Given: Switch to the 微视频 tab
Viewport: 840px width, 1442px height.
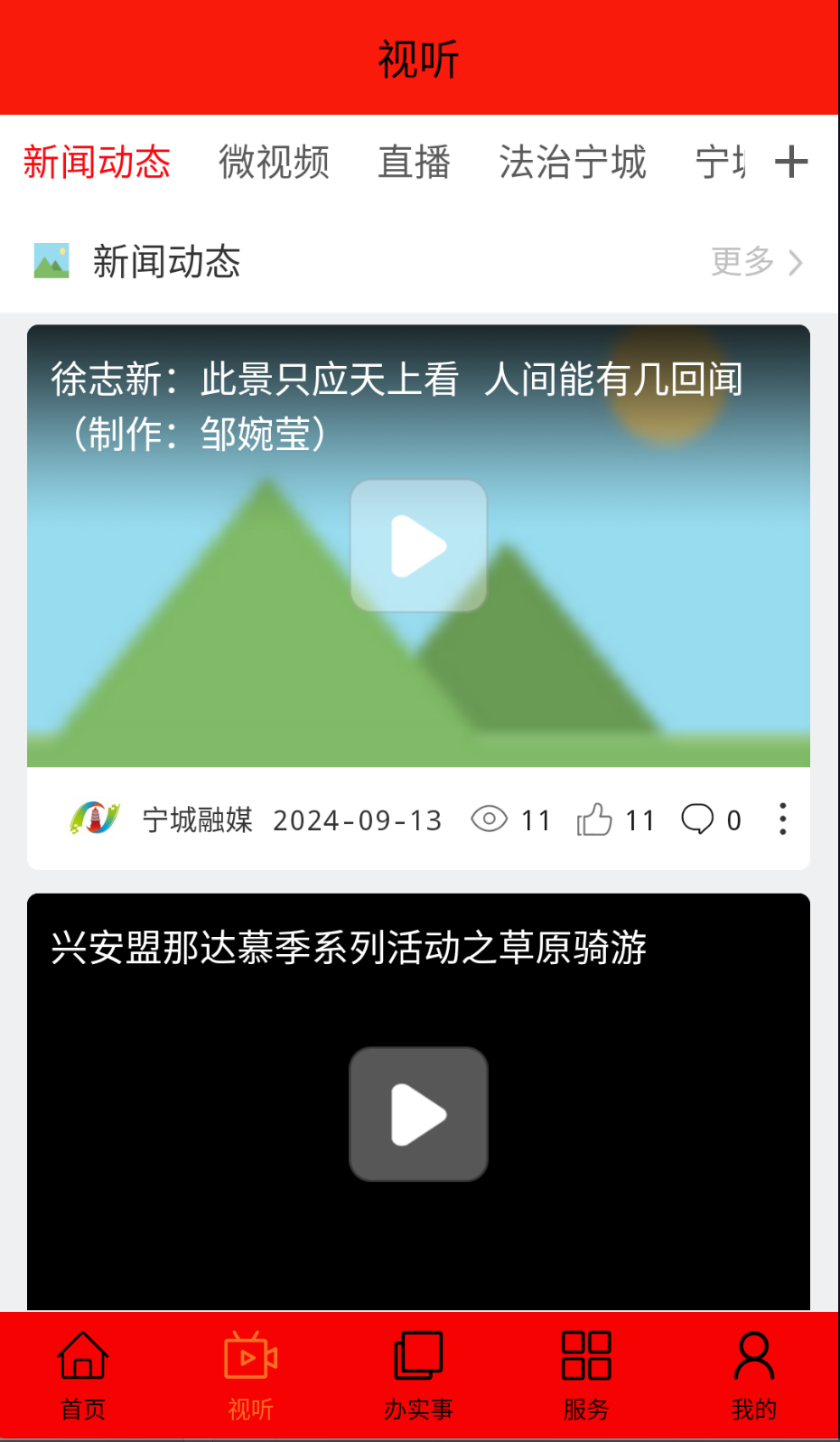Looking at the screenshot, I should [274, 163].
